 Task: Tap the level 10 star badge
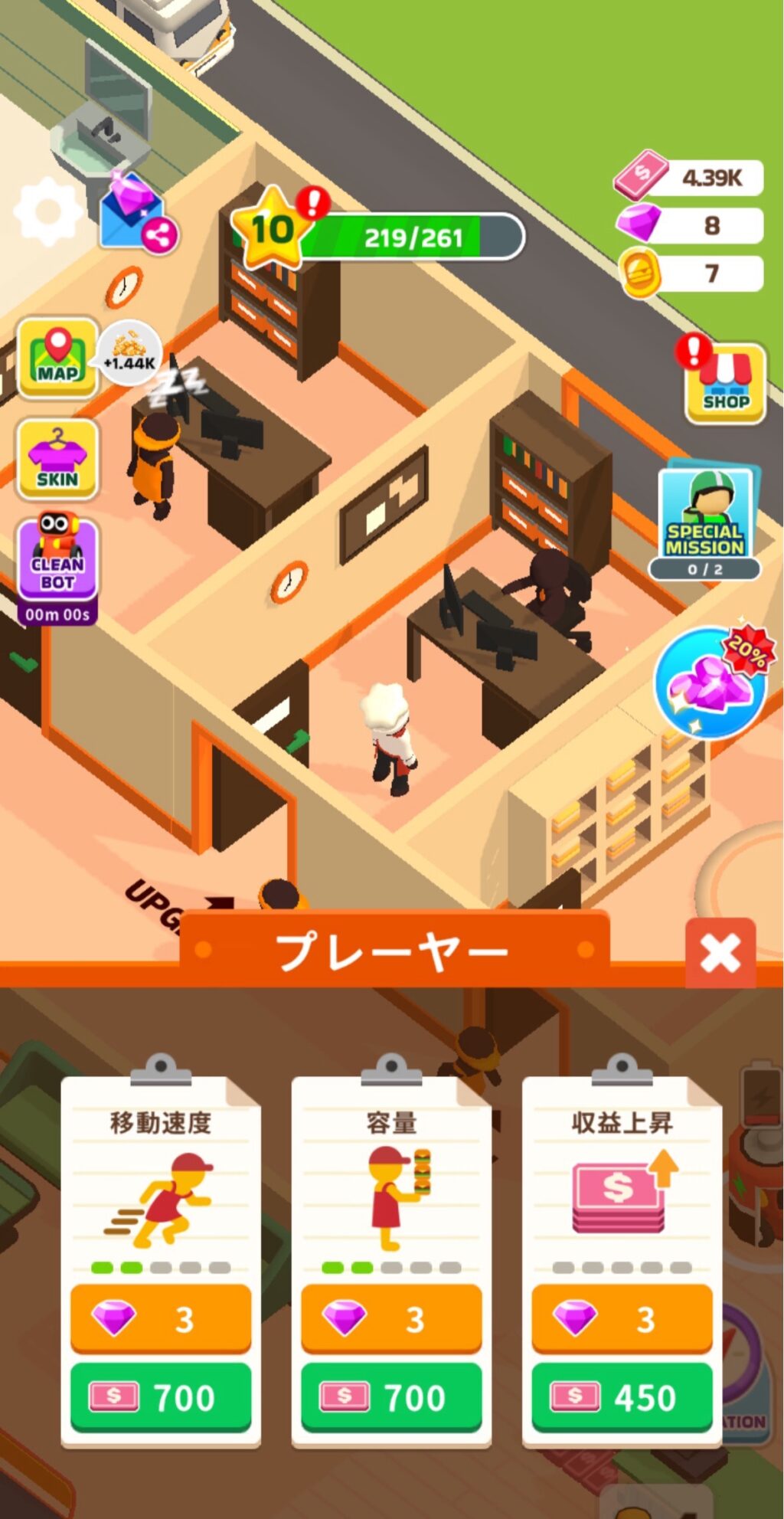[271, 229]
